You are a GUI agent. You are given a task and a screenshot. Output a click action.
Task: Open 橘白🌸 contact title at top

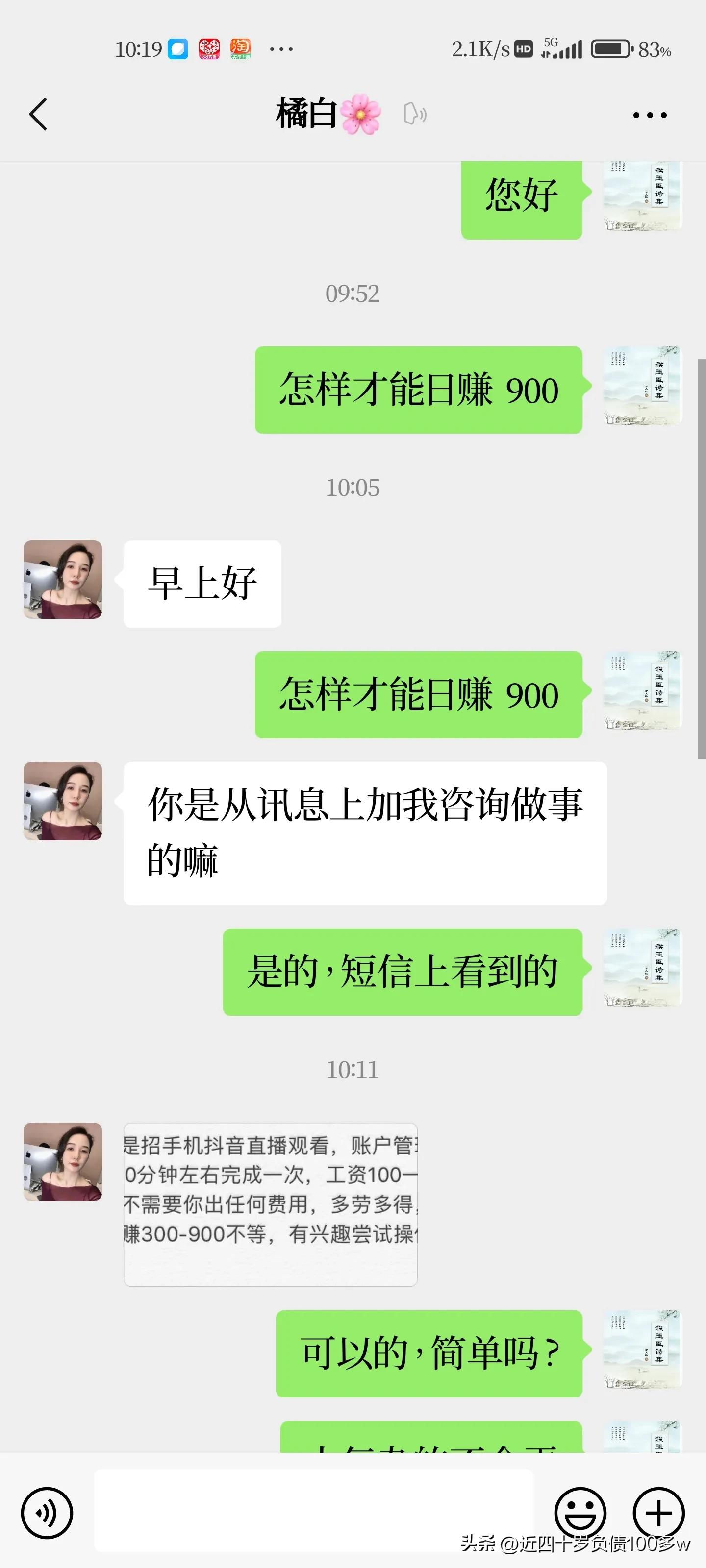tap(327, 115)
